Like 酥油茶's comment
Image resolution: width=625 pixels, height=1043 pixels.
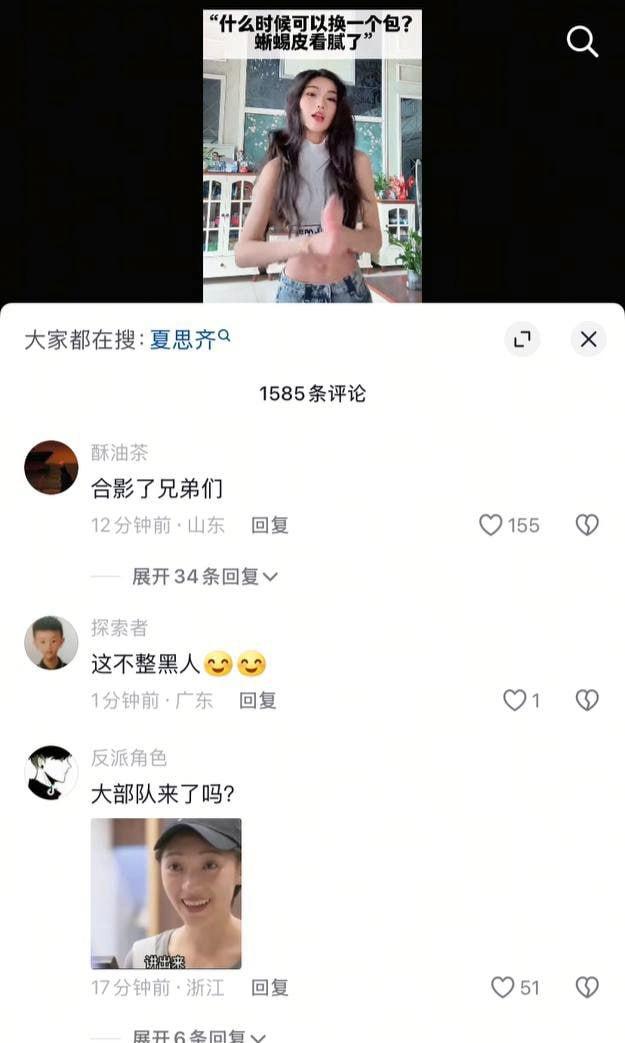pyautogui.click(x=491, y=525)
